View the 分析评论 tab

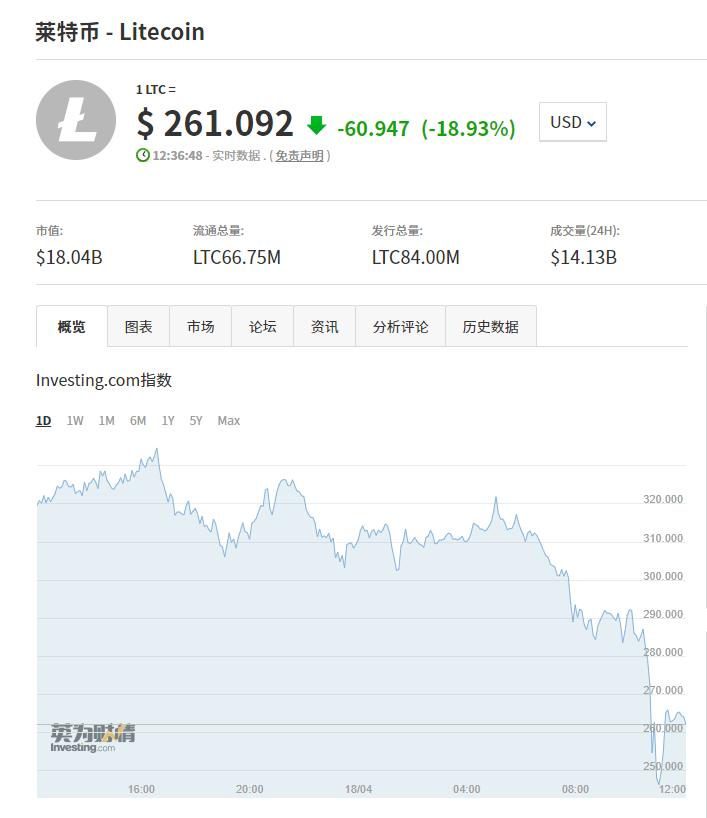click(400, 327)
